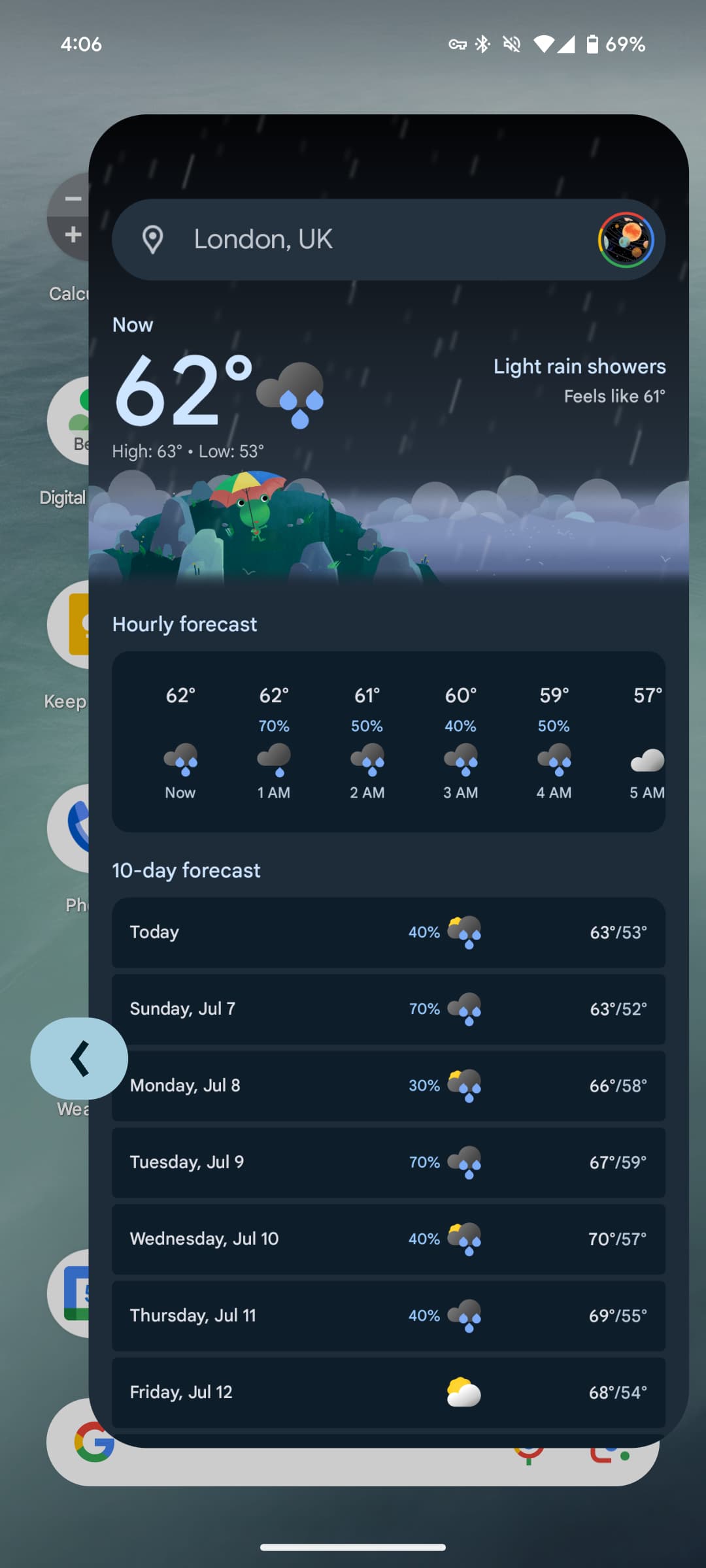Show Friday, Jul 12 forecast details

388,1392
